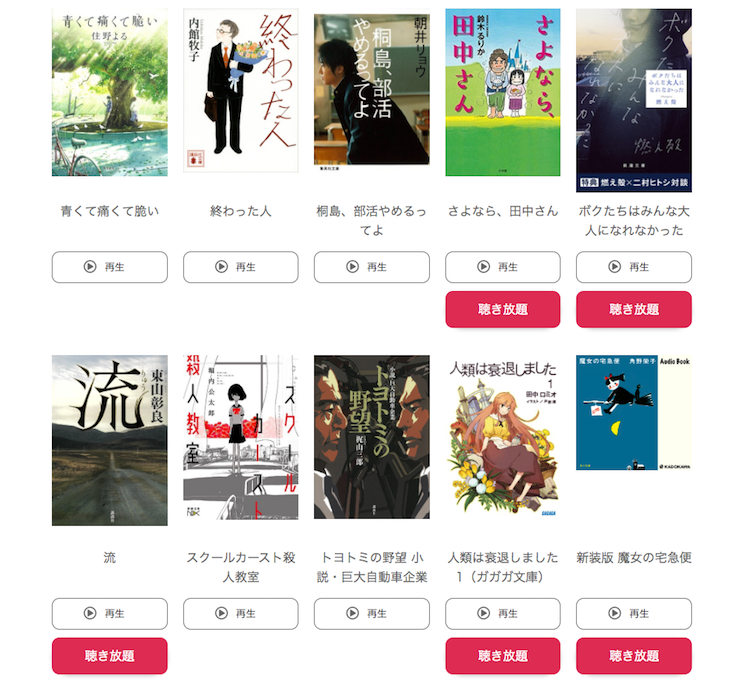This screenshot has height=690, width=750.
Task: Play sample of 青くて痛くて脆い
Action: (x=109, y=267)
